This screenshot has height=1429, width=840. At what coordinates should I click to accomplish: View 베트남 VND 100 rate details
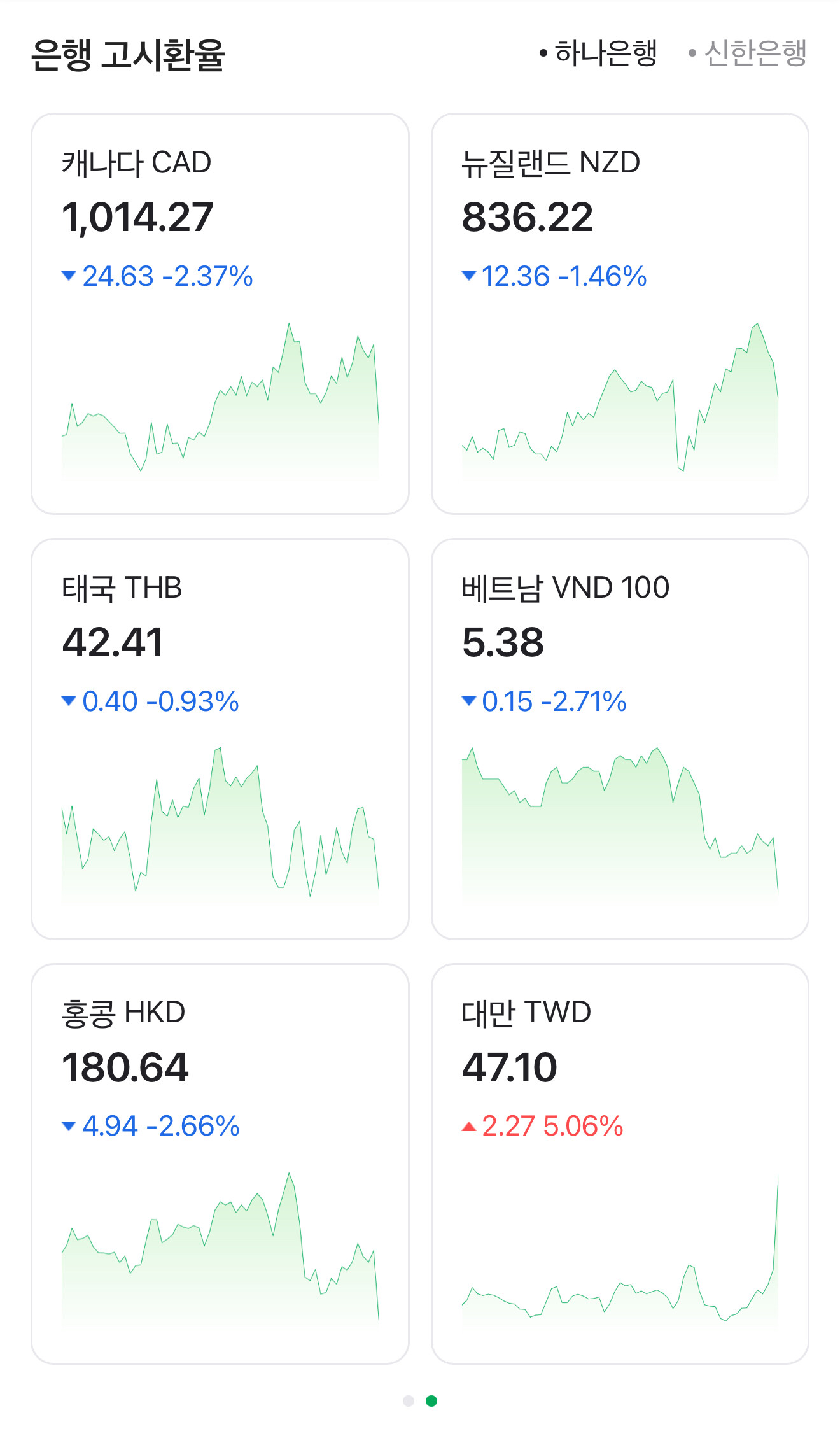click(x=620, y=738)
